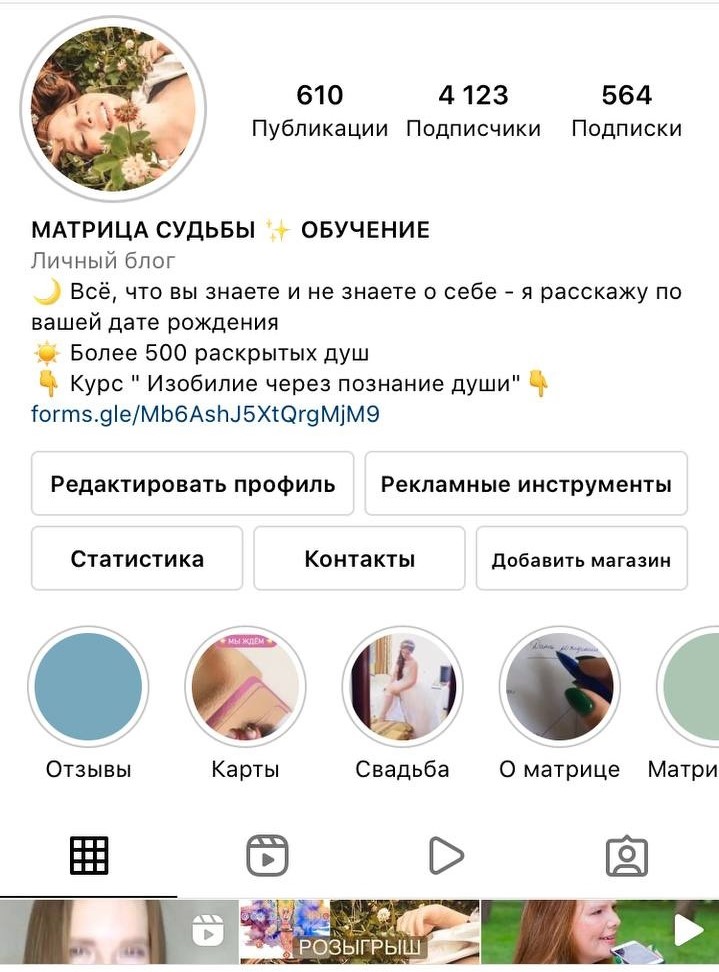Switch to the Reels tab
This screenshot has height=972, width=719.
267,856
